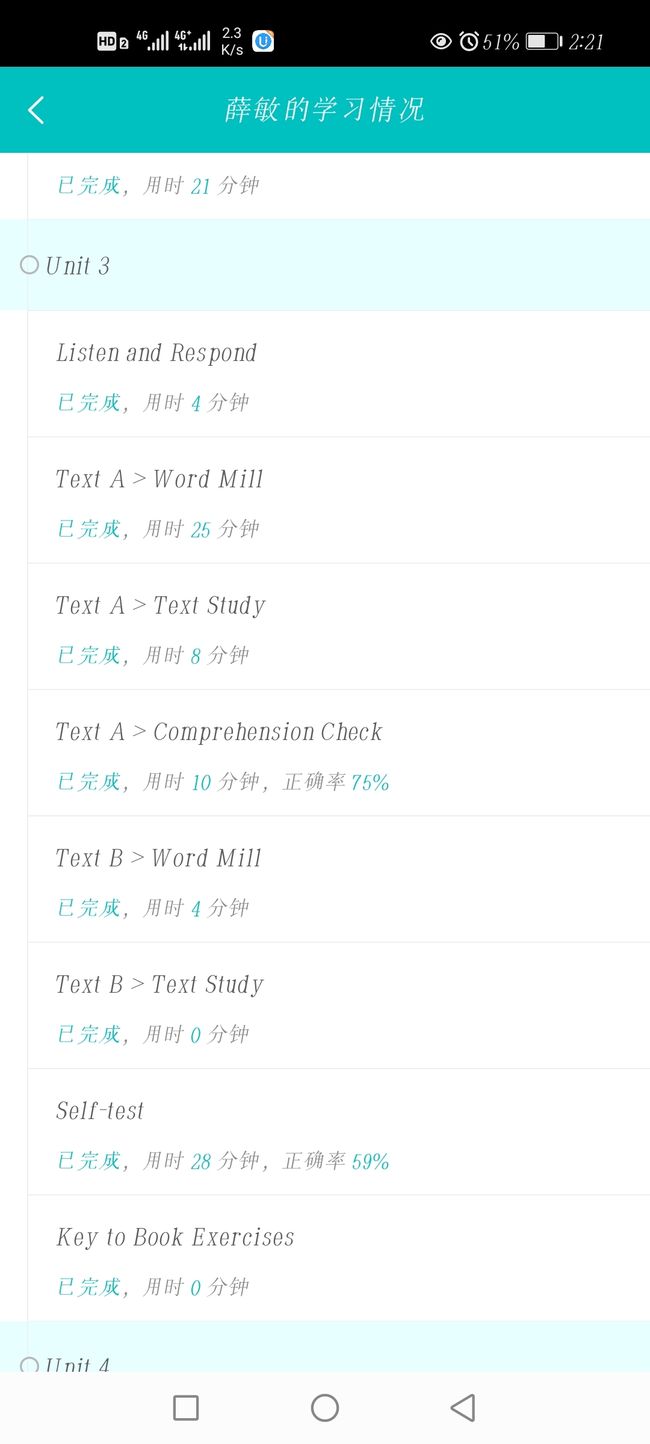This screenshot has width=650, height=1444.
Task: Open Text A > Comprehension Check
Action: (x=339, y=753)
